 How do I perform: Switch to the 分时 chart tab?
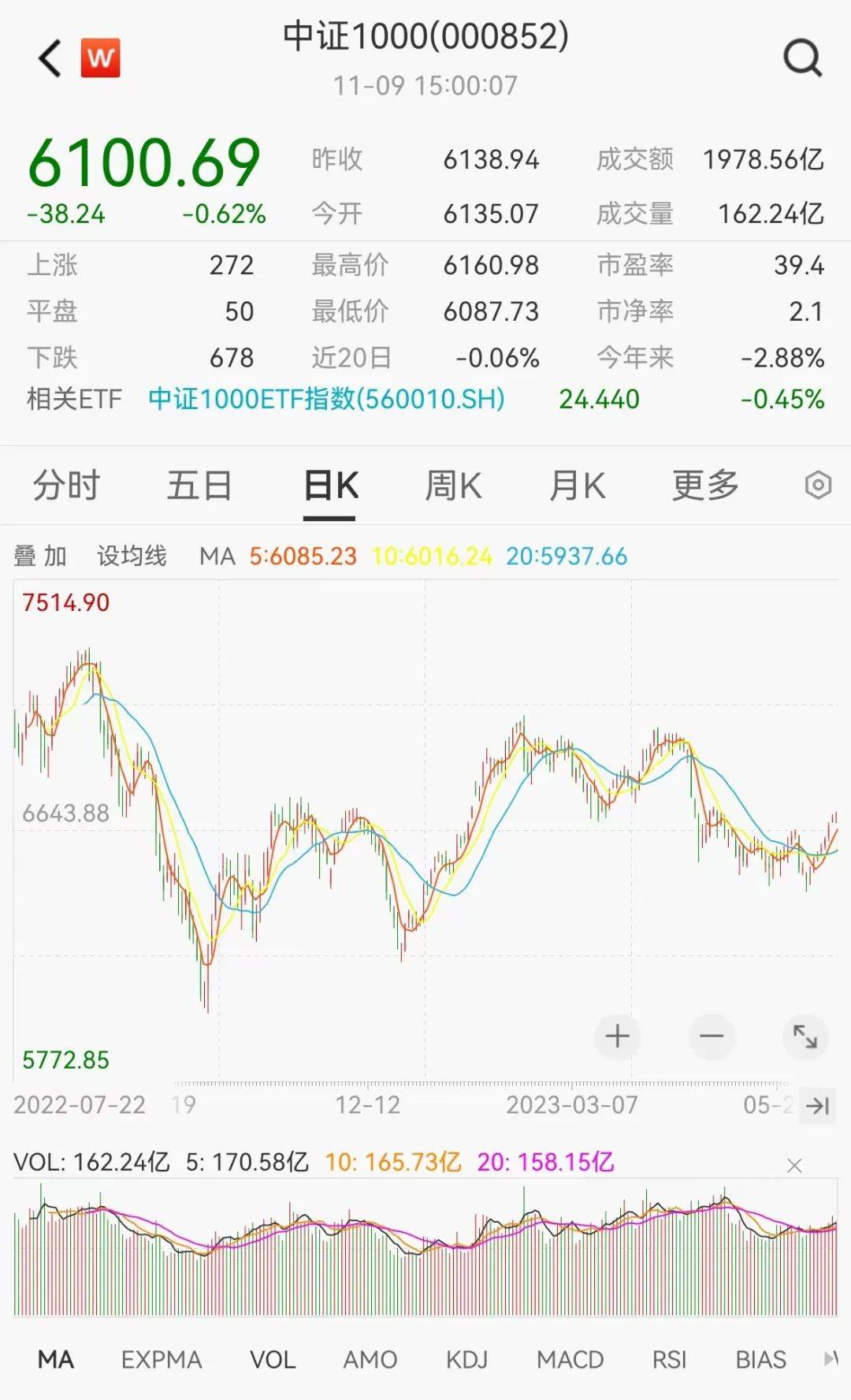tap(66, 486)
